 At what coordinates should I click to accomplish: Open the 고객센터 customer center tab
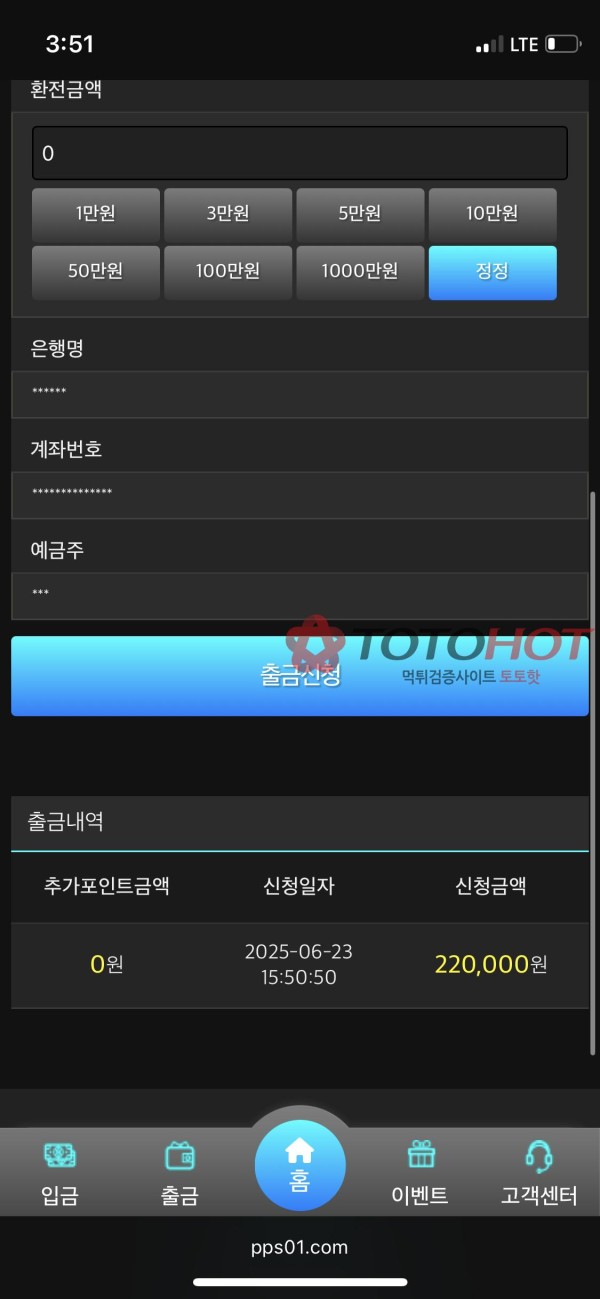click(539, 1174)
